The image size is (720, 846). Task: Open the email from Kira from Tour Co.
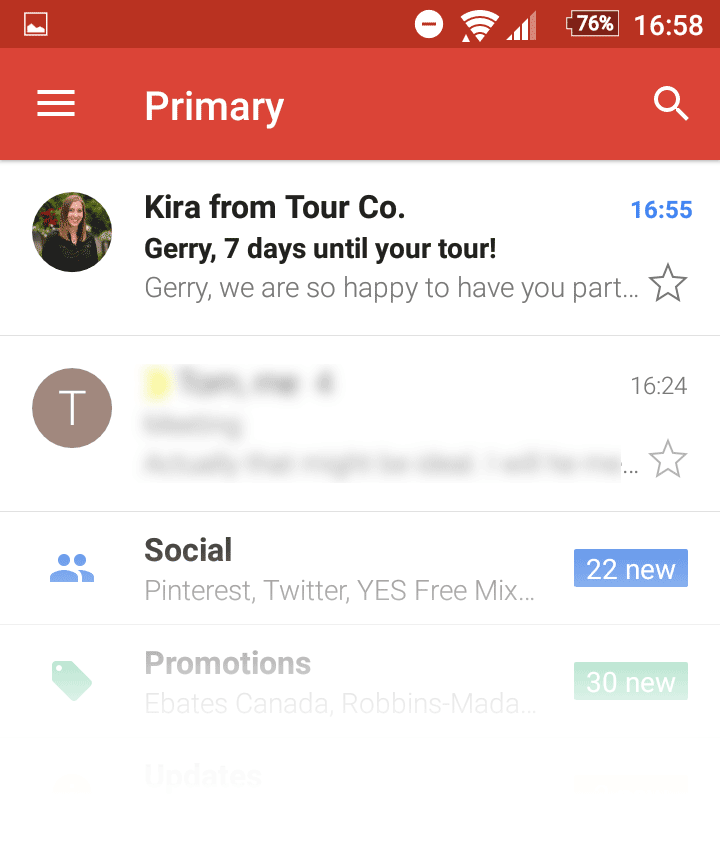point(390,248)
